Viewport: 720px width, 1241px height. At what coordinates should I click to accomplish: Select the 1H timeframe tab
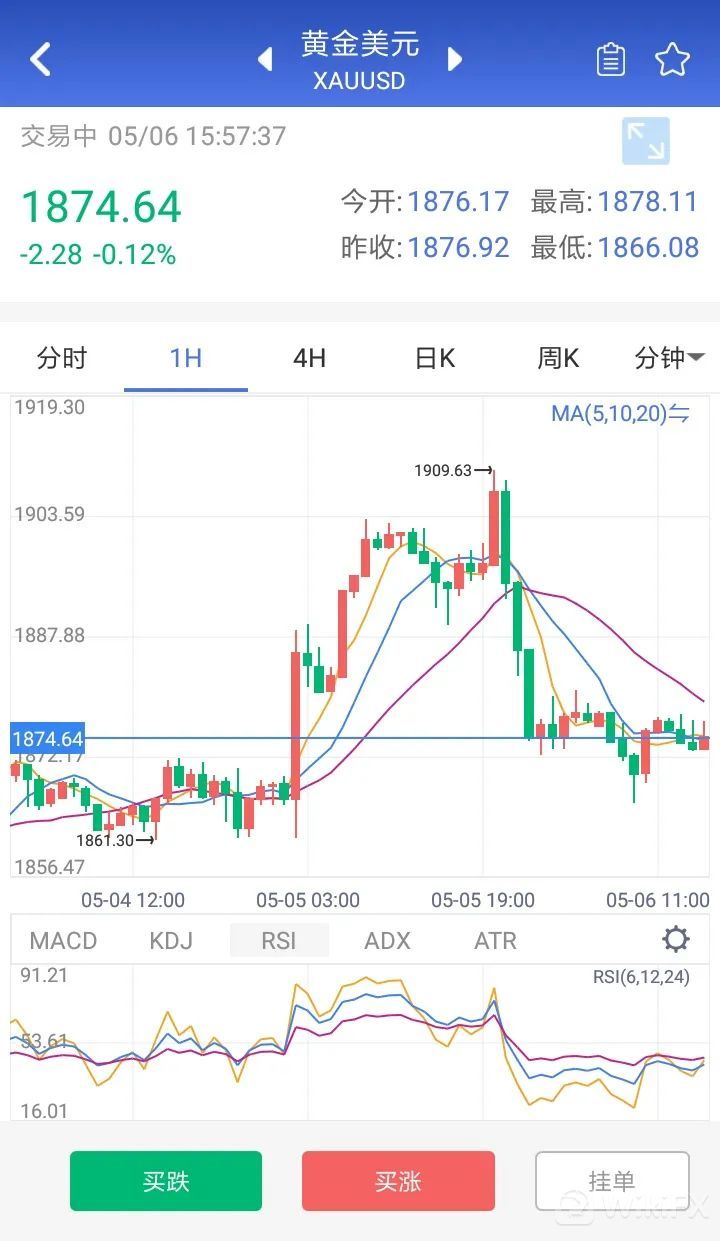pyautogui.click(x=186, y=358)
